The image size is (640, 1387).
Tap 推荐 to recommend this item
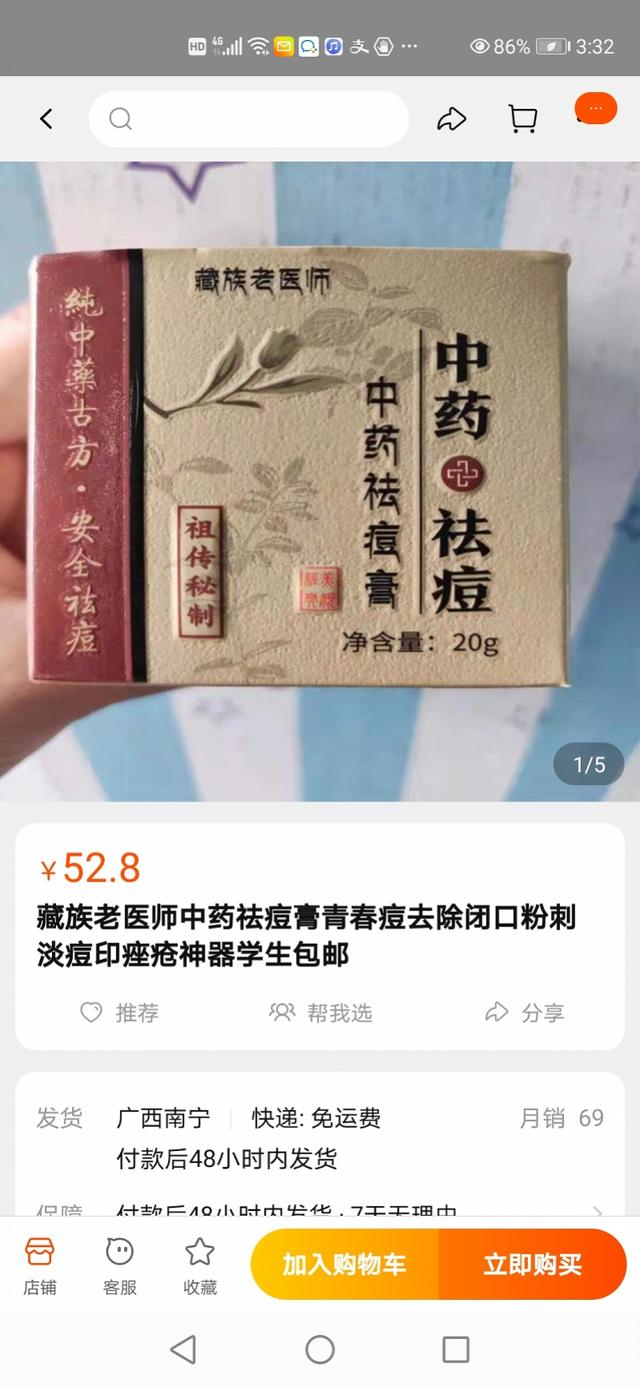pos(120,1013)
